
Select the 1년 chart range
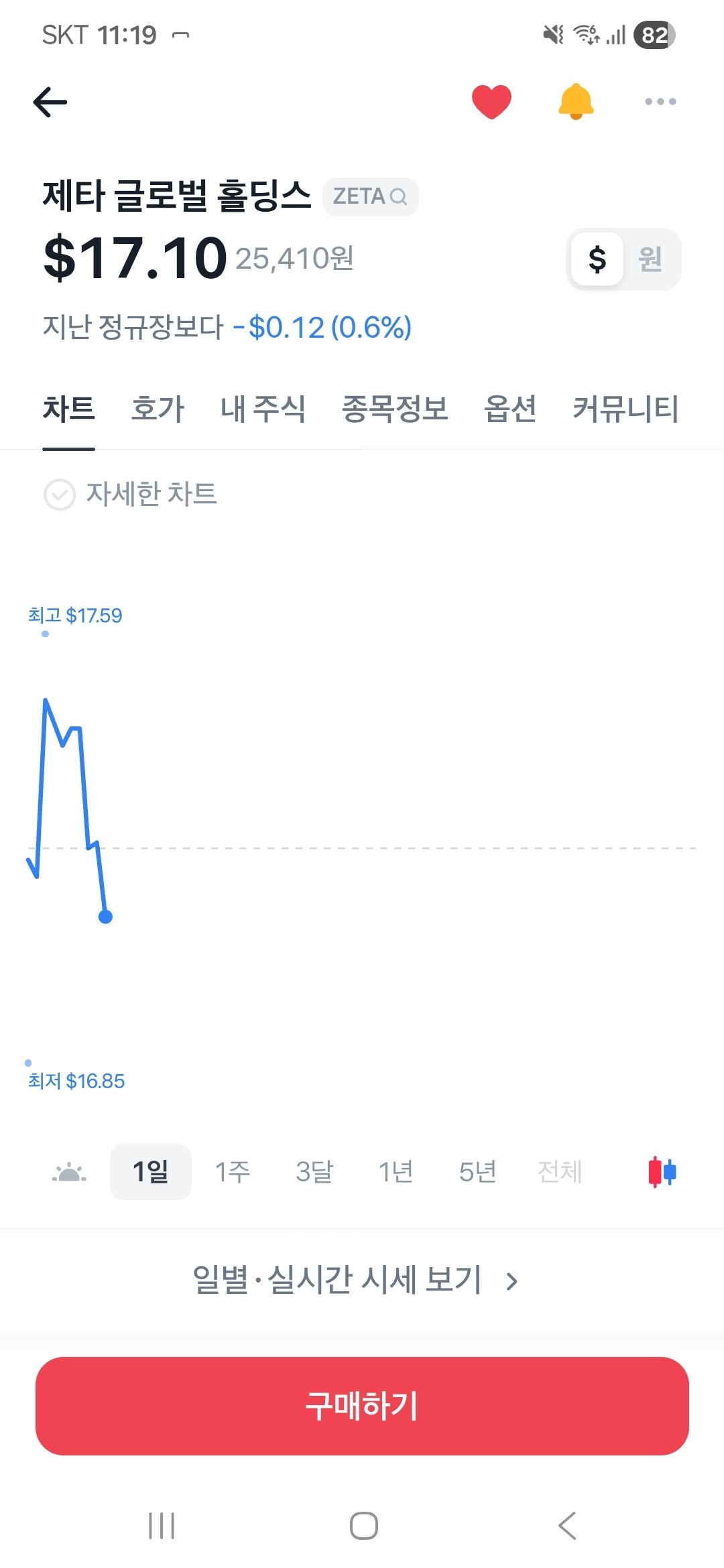[x=396, y=1172]
